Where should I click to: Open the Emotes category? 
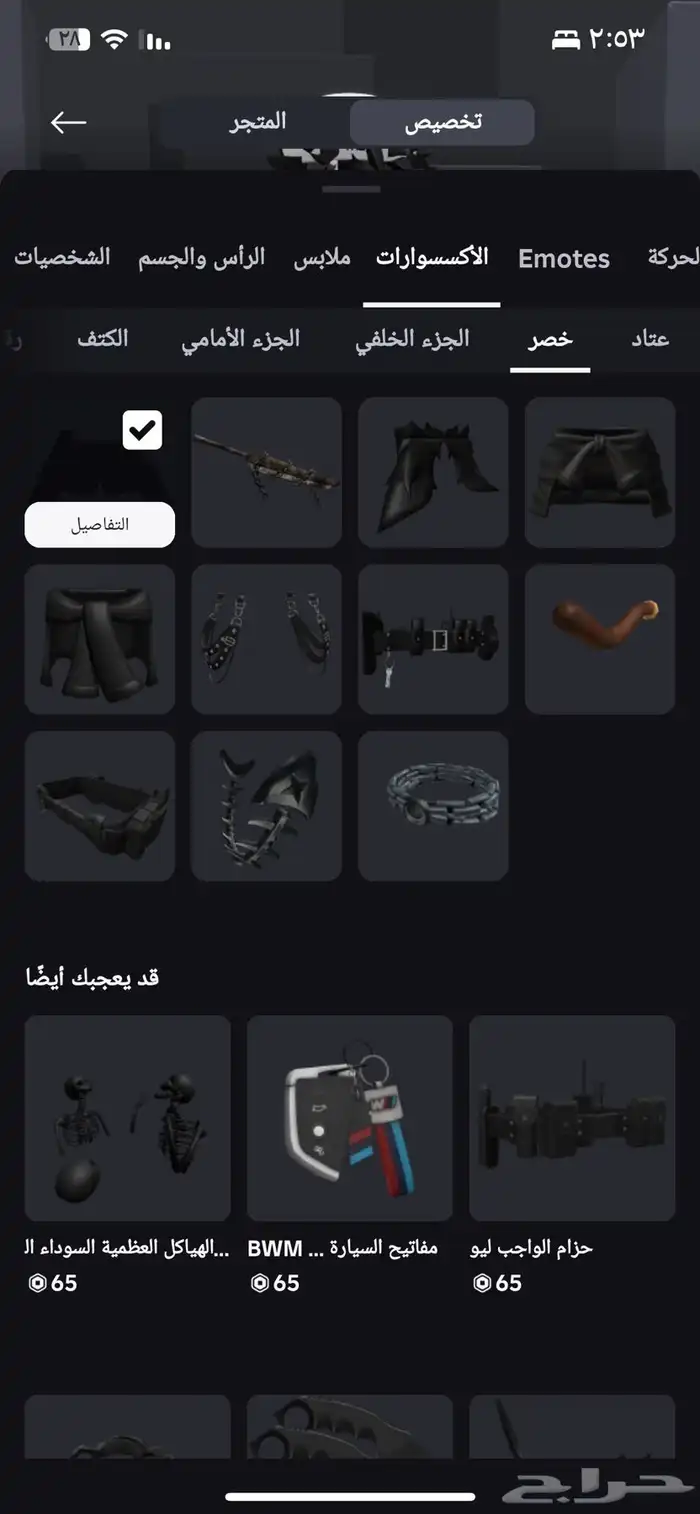point(563,259)
